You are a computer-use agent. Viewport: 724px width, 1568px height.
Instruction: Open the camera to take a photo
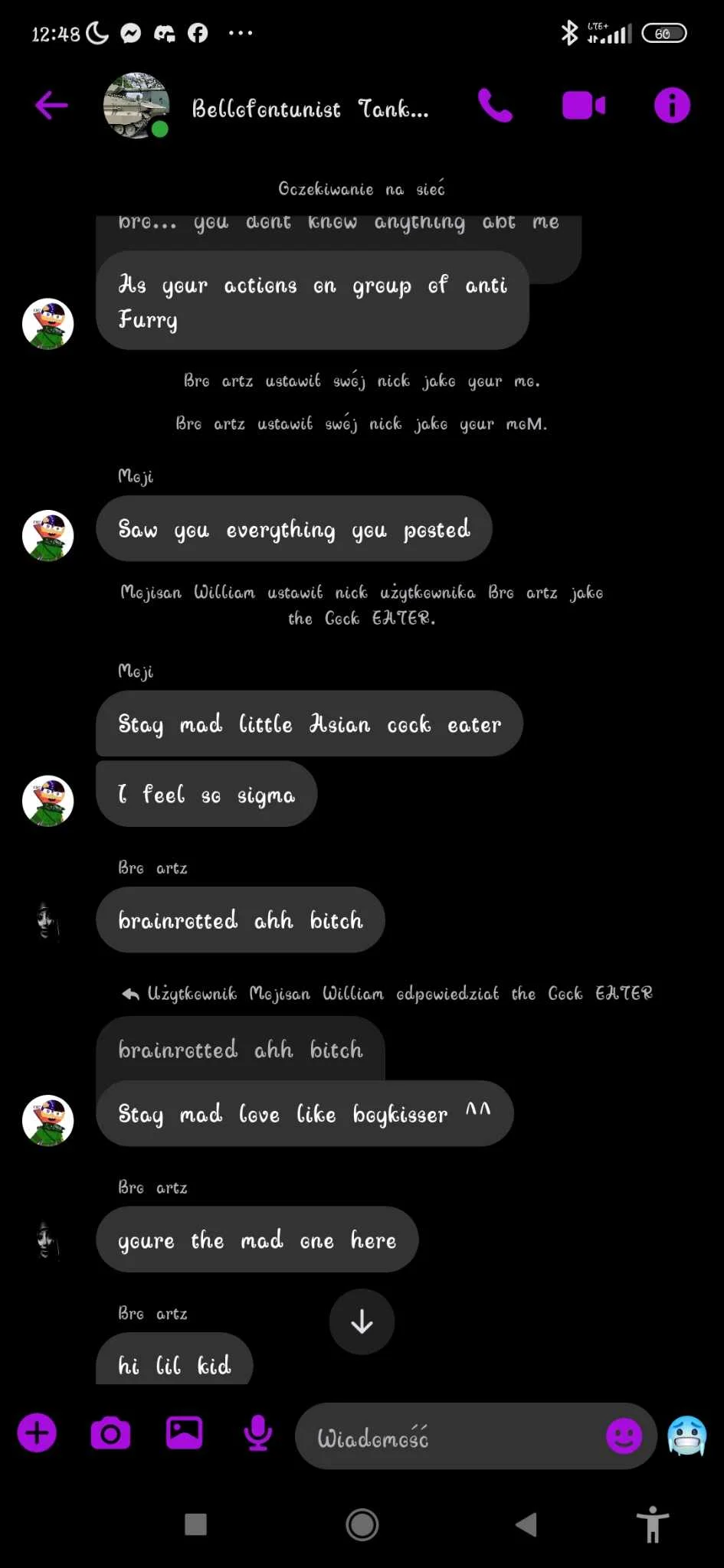(110, 1433)
